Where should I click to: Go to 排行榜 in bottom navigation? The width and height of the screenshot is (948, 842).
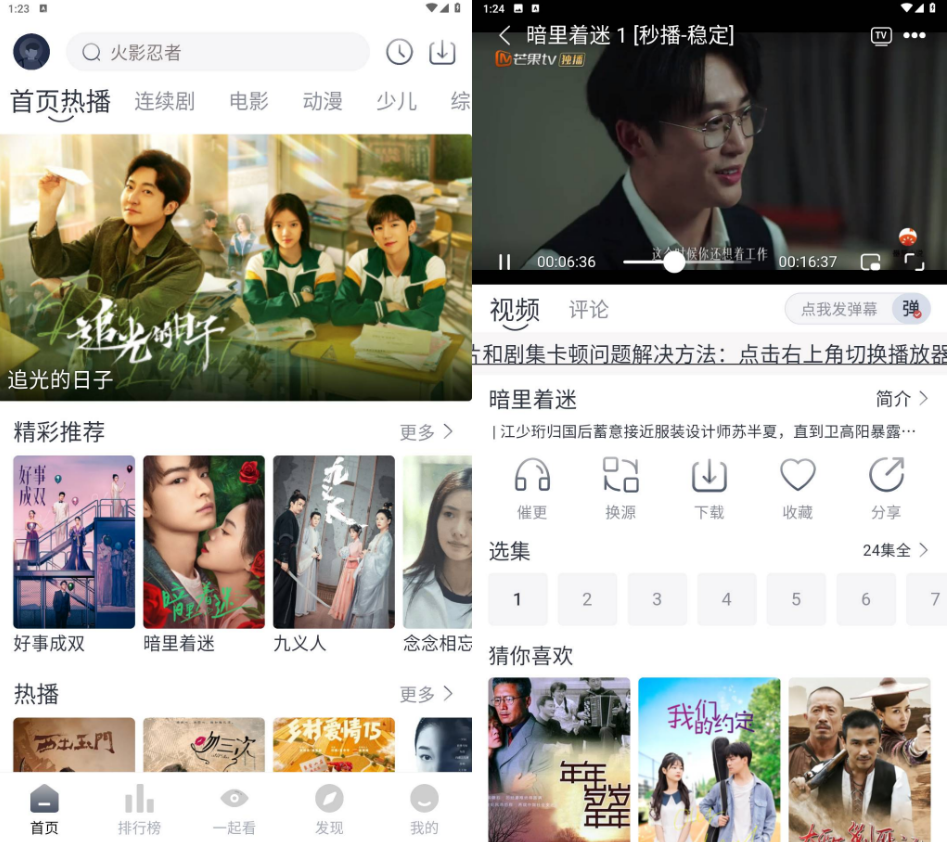tap(139, 810)
